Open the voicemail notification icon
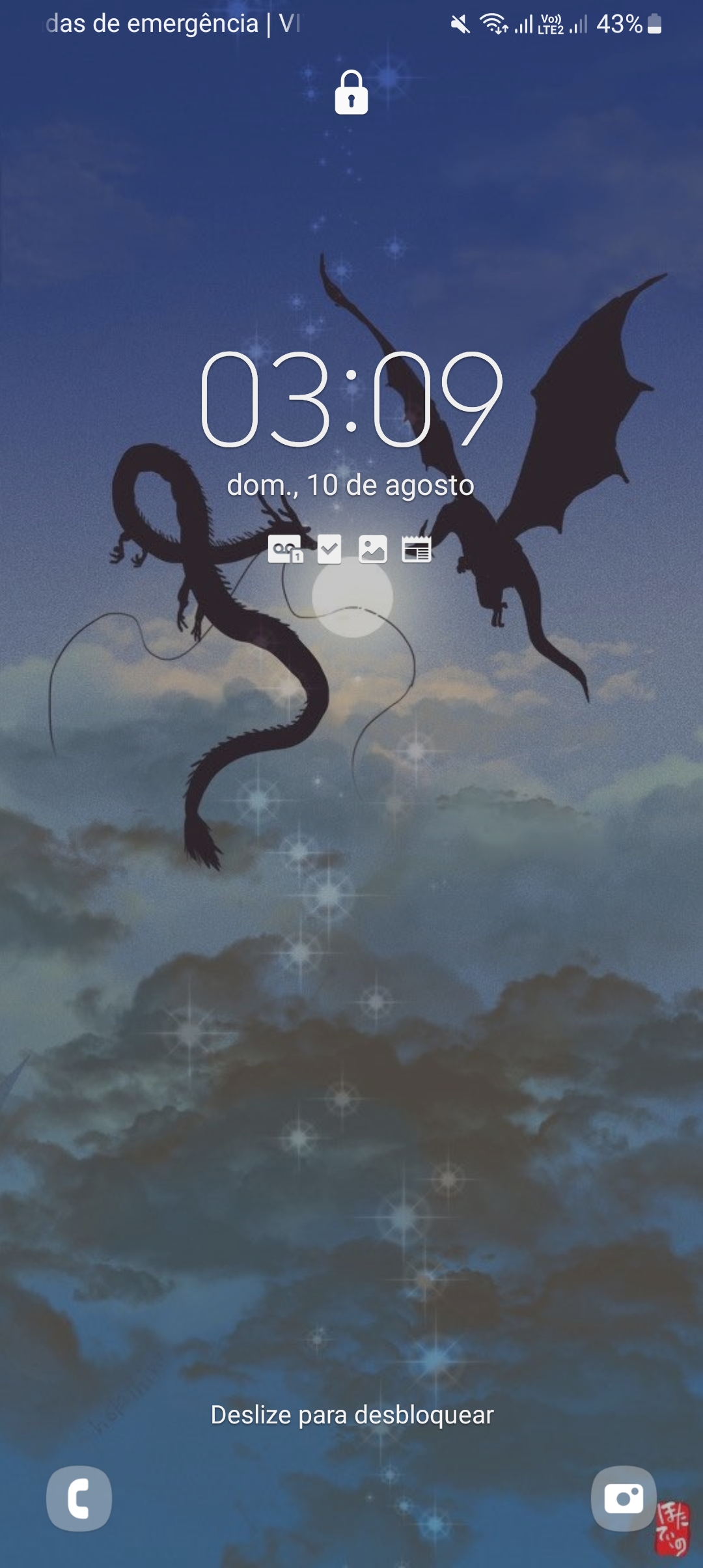The height and width of the screenshot is (1568, 703). pos(285,549)
